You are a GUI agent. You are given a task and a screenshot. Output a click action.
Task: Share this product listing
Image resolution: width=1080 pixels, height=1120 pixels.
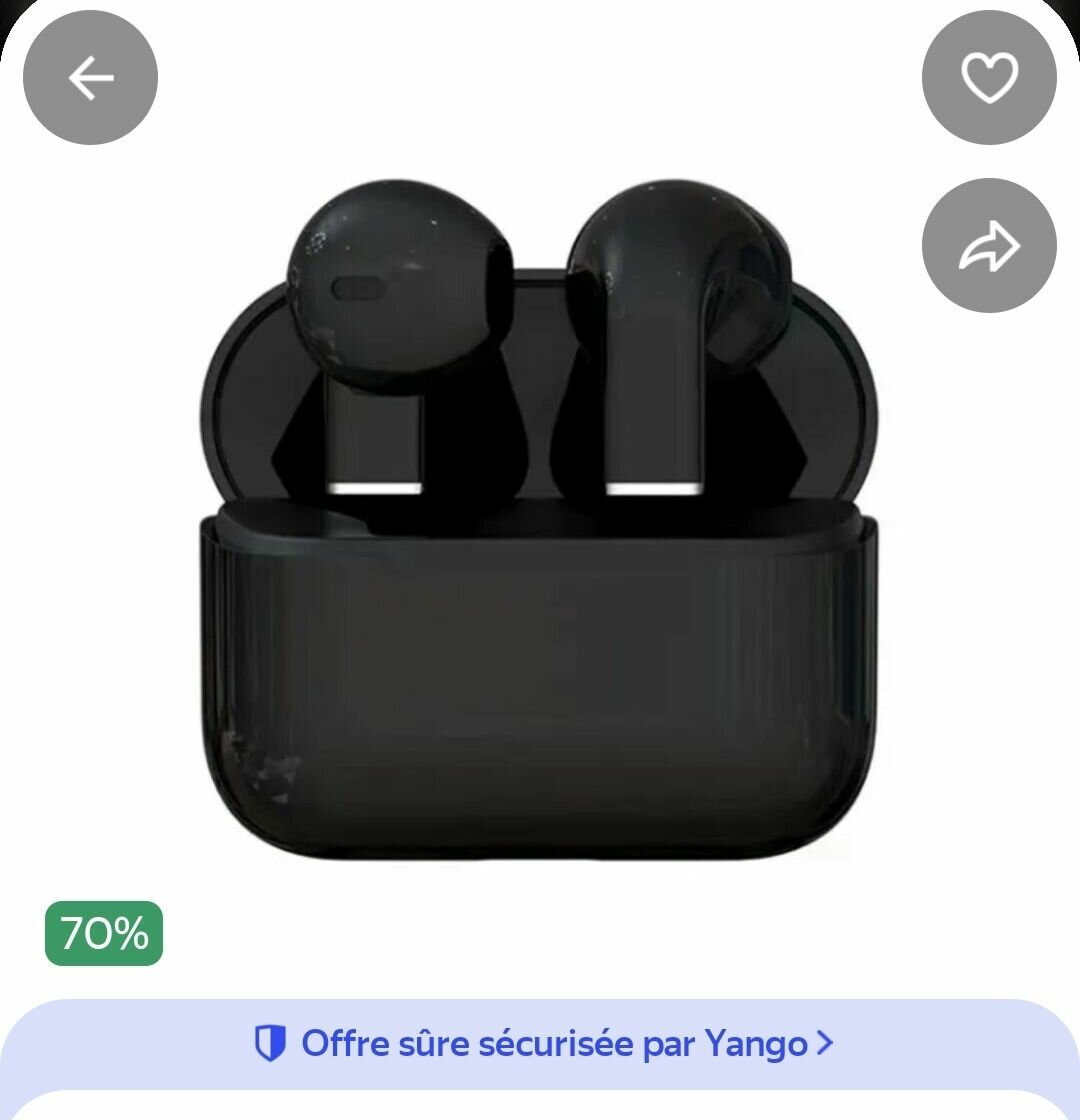click(989, 246)
